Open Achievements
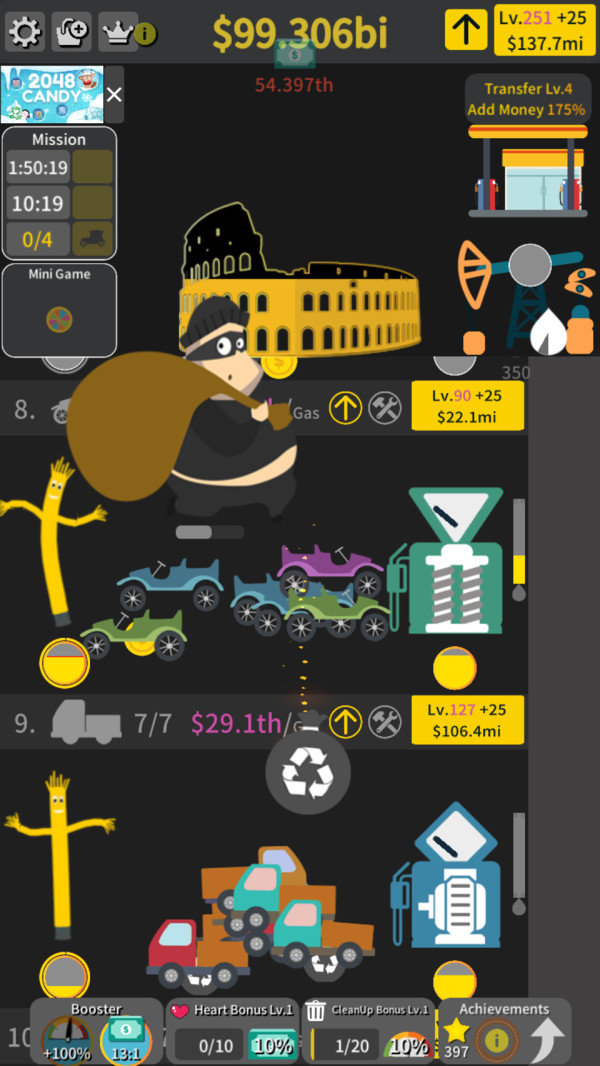The image size is (600, 1066). [504, 1032]
